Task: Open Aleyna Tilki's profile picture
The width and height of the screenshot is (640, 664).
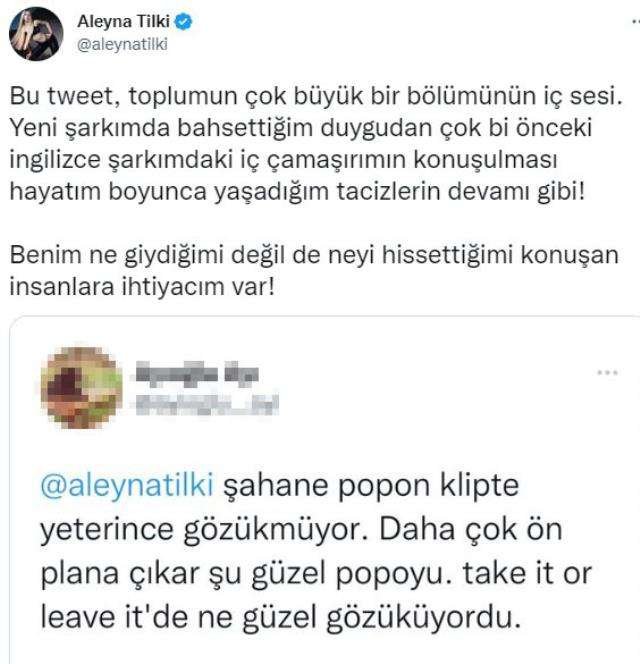Action: (x=36, y=33)
